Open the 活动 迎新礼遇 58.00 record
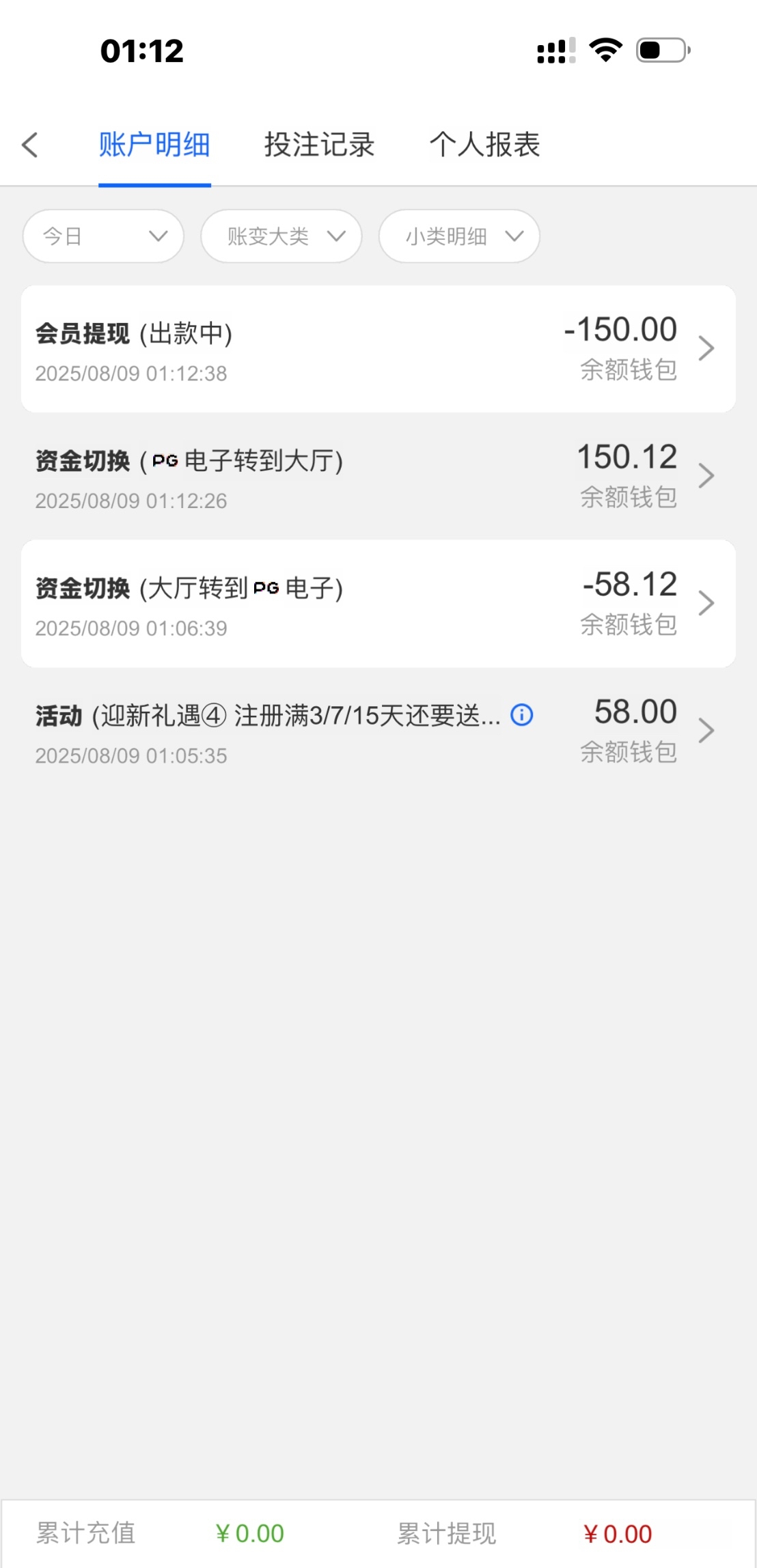 pos(378,731)
